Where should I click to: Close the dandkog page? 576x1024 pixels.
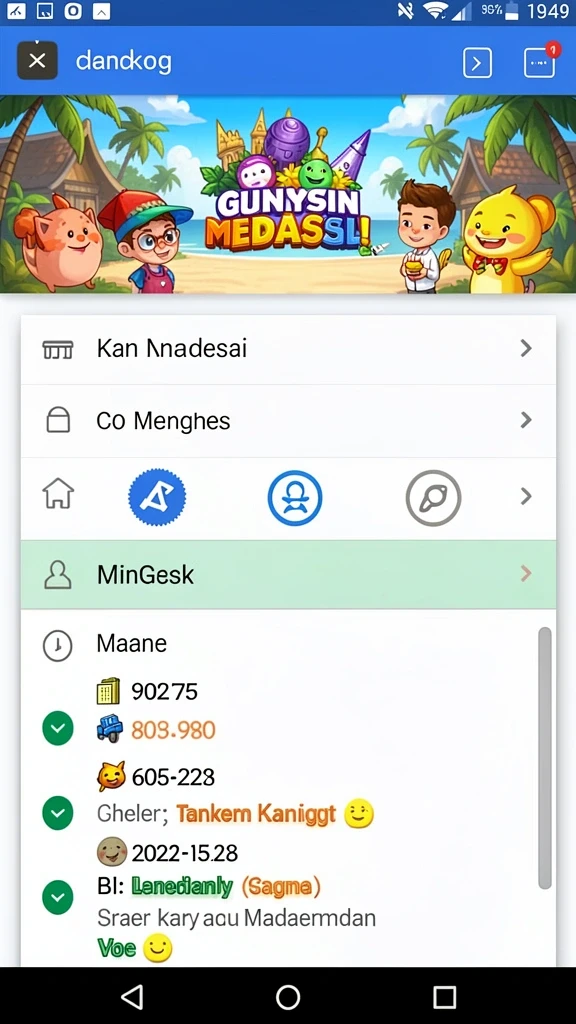(x=37, y=61)
